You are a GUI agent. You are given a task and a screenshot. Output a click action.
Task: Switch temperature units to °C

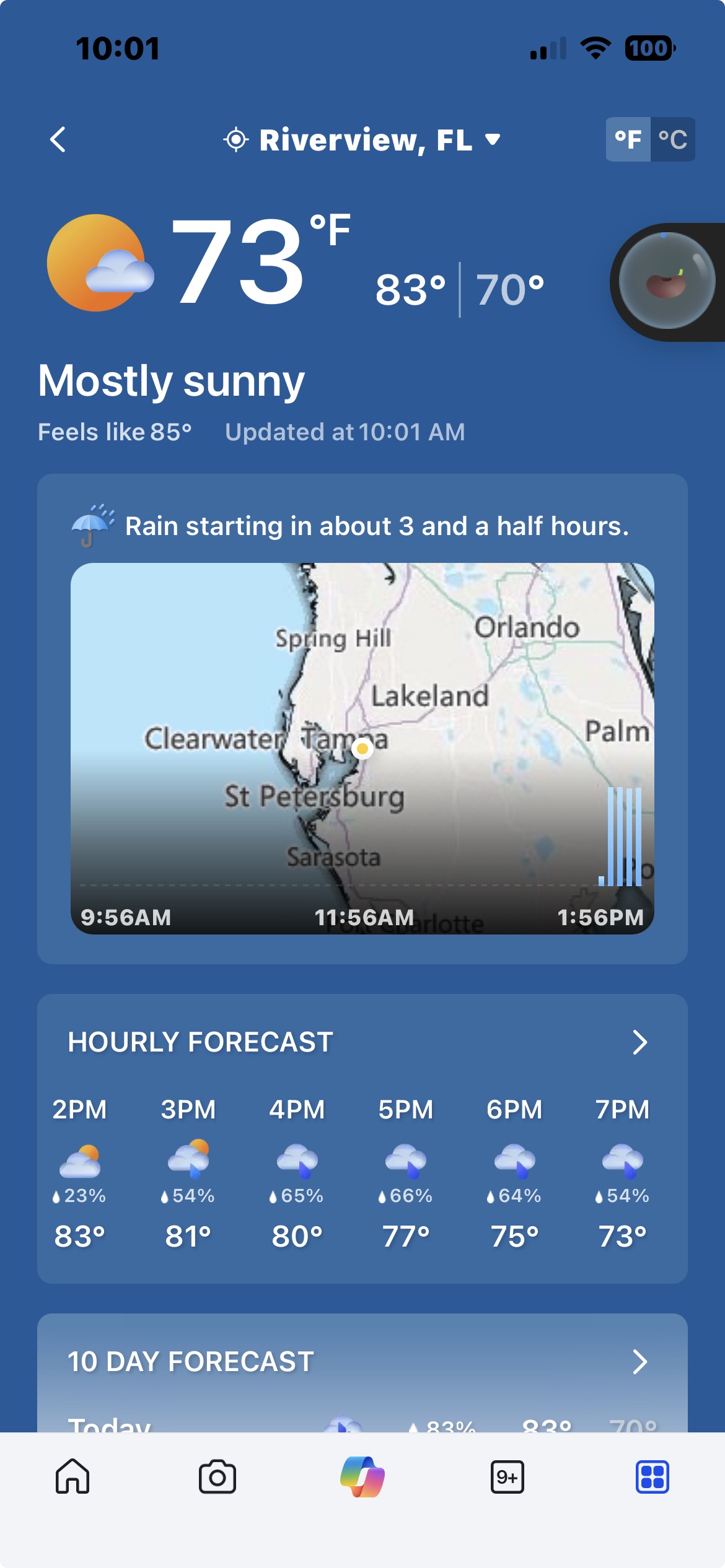pyautogui.click(x=673, y=139)
